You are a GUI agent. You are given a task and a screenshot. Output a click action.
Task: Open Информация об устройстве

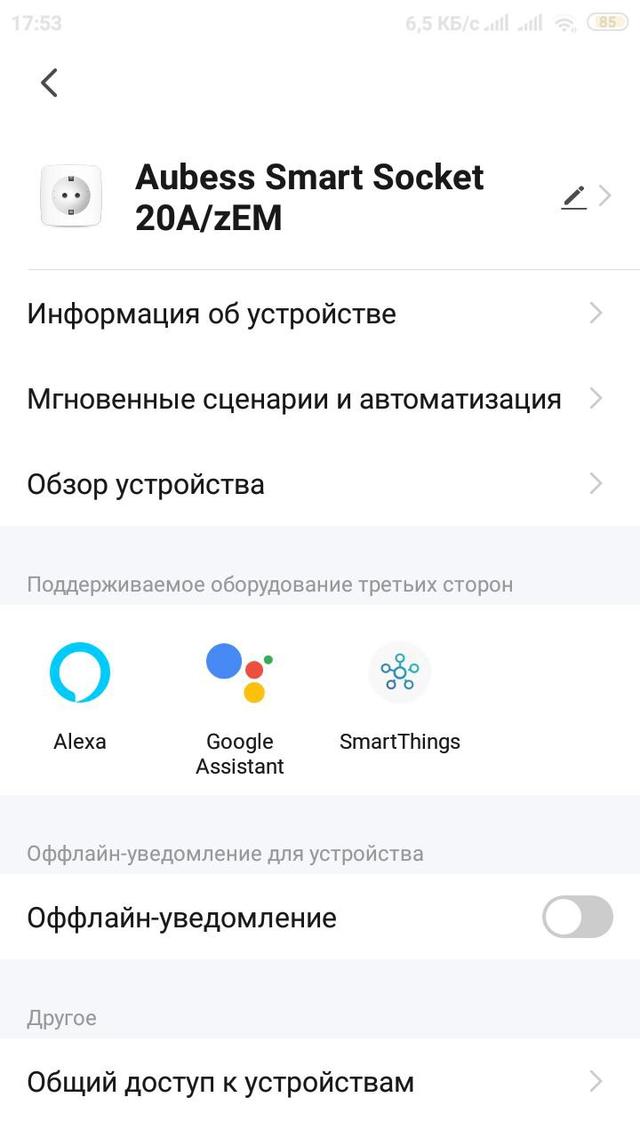click(320, 314)
